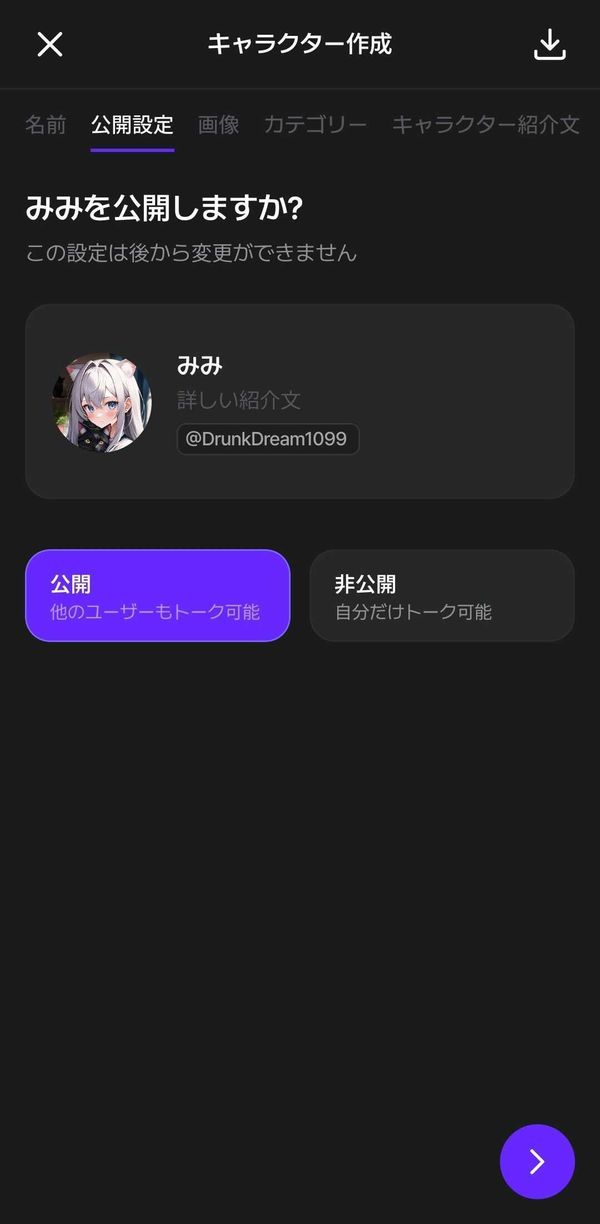Switch to the 名前 tab
The width and height of the screenshot is (600, 1224).
46,125
